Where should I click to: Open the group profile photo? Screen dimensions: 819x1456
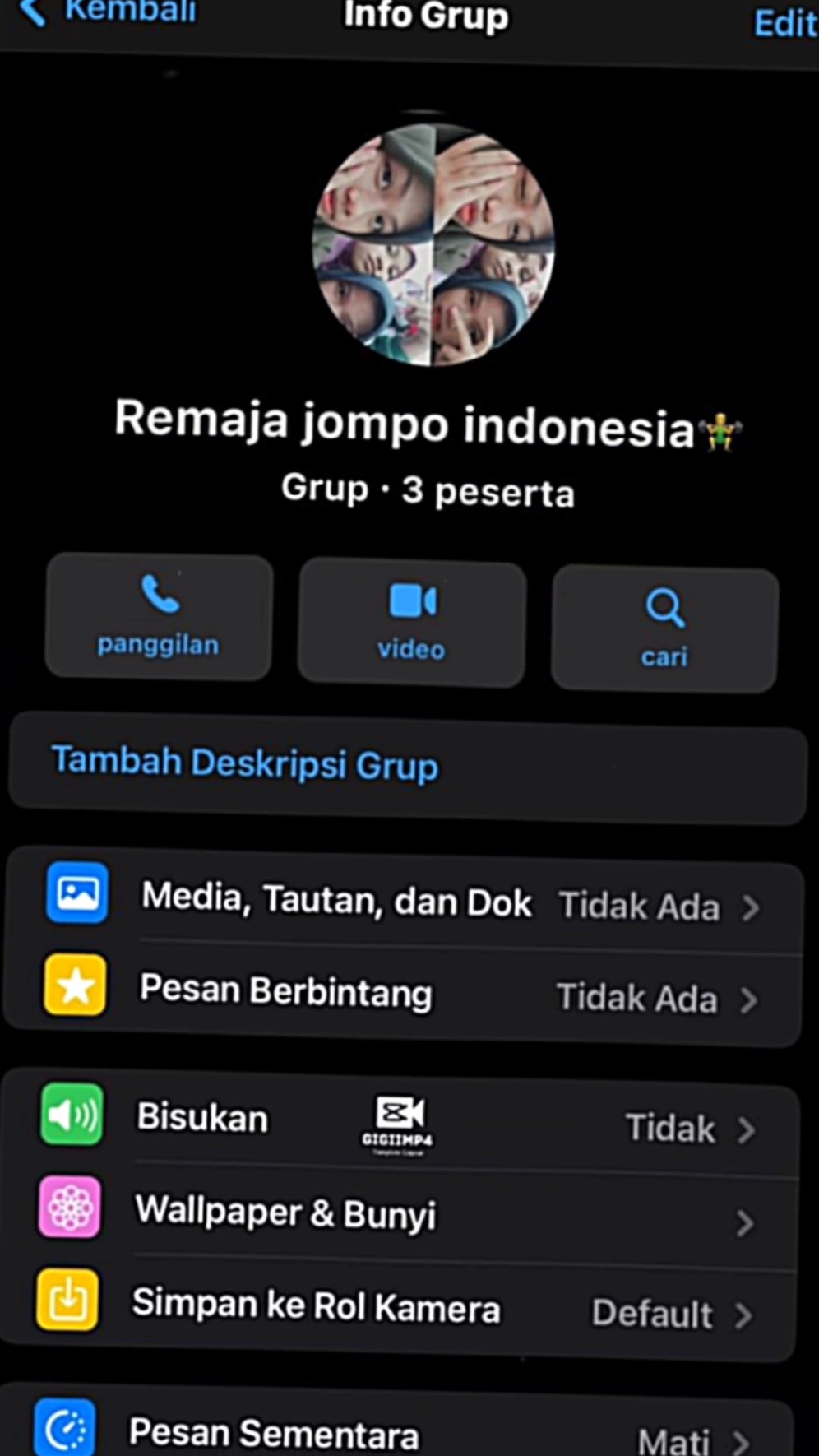[433, 244]
